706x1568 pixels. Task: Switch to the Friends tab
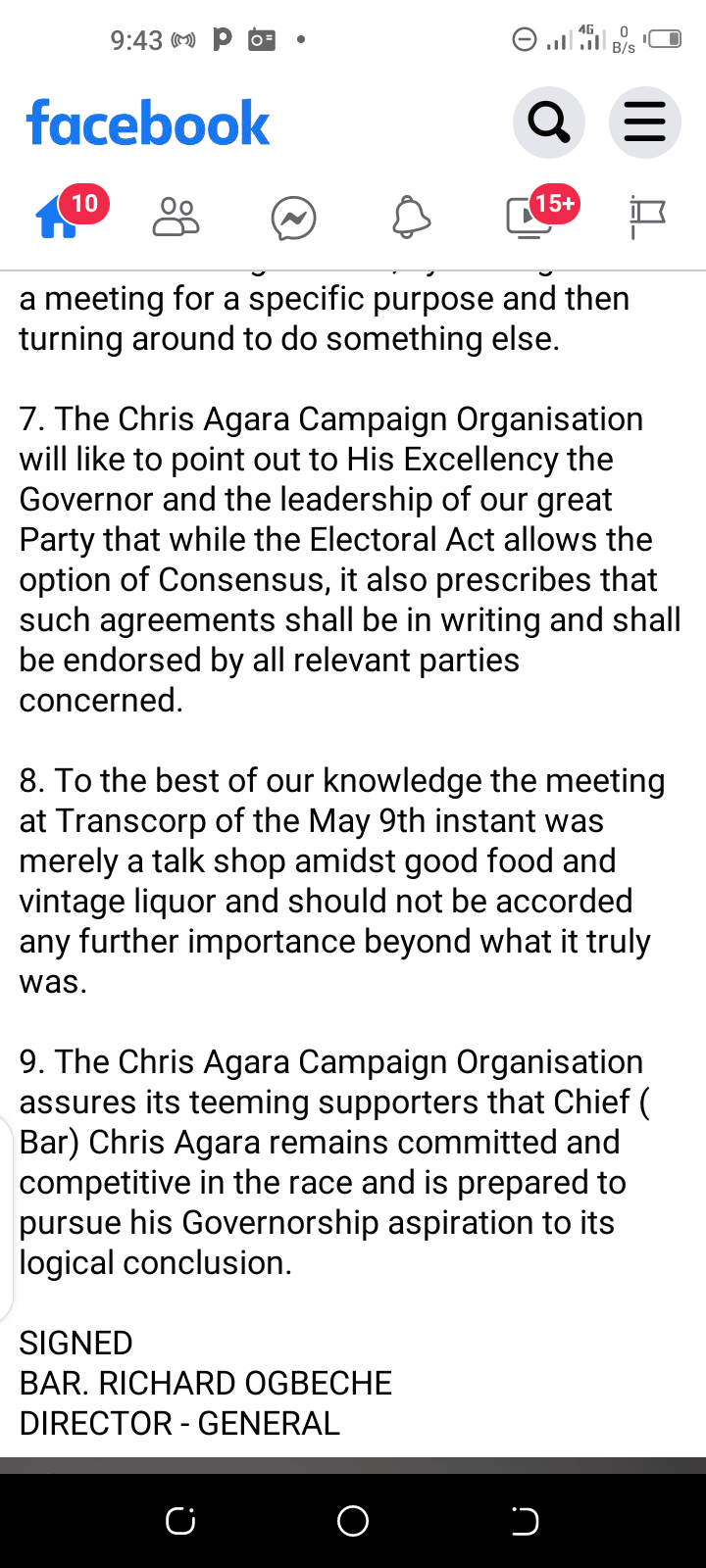pos(176,217)
